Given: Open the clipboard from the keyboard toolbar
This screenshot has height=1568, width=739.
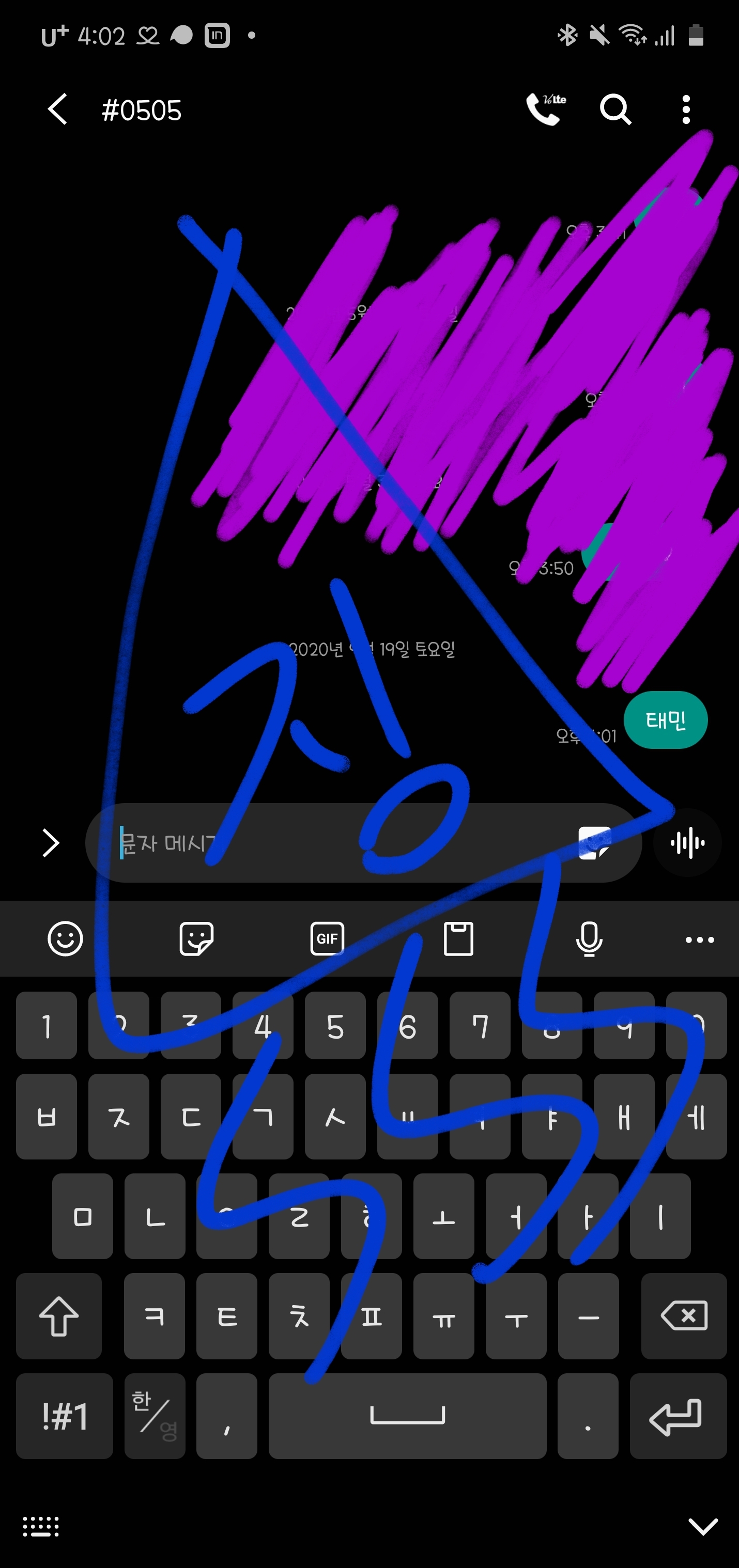Looking at the screenshot, I should 458,938.
